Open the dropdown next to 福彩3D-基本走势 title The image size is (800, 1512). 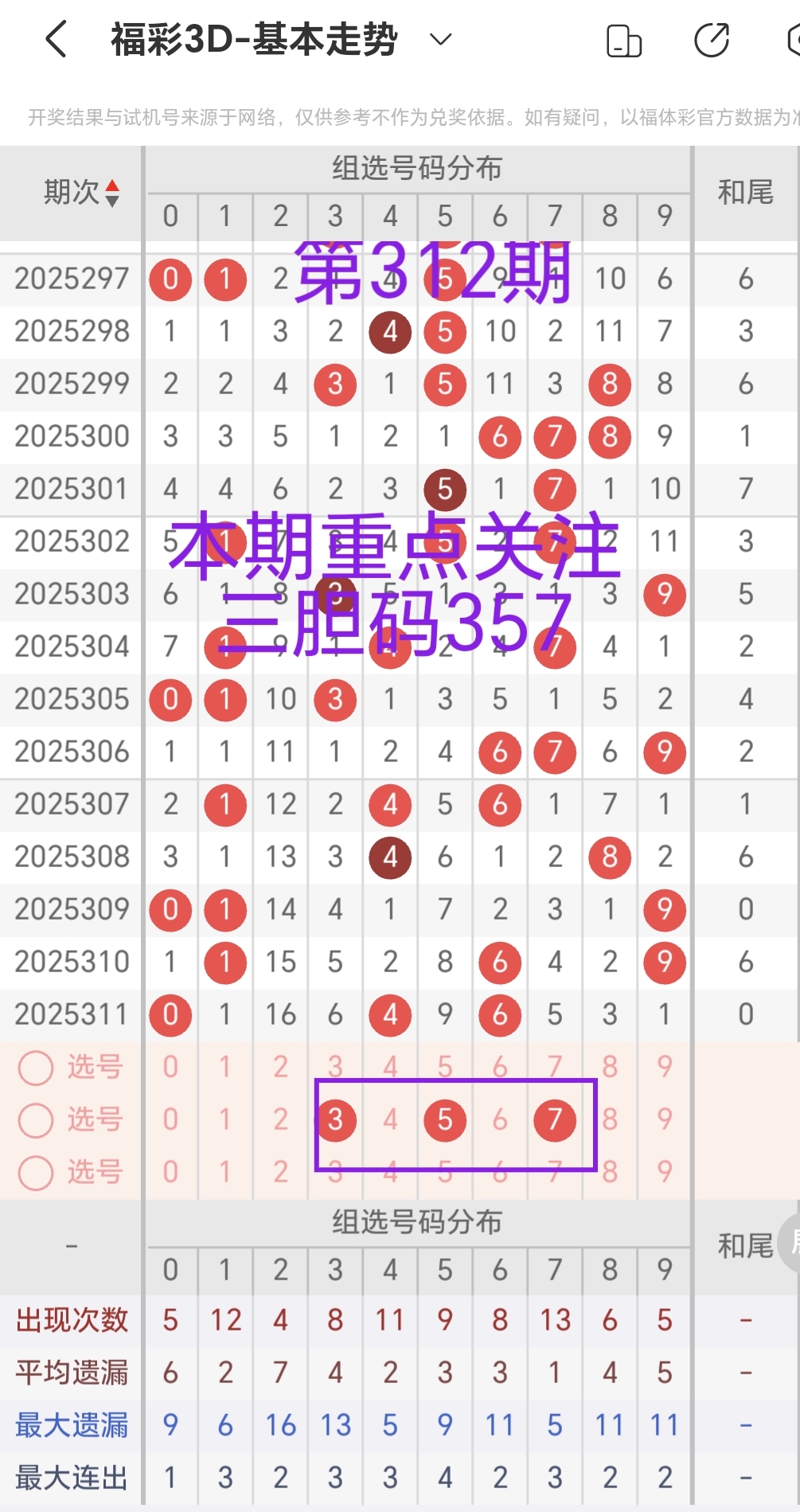coord(442,39)
